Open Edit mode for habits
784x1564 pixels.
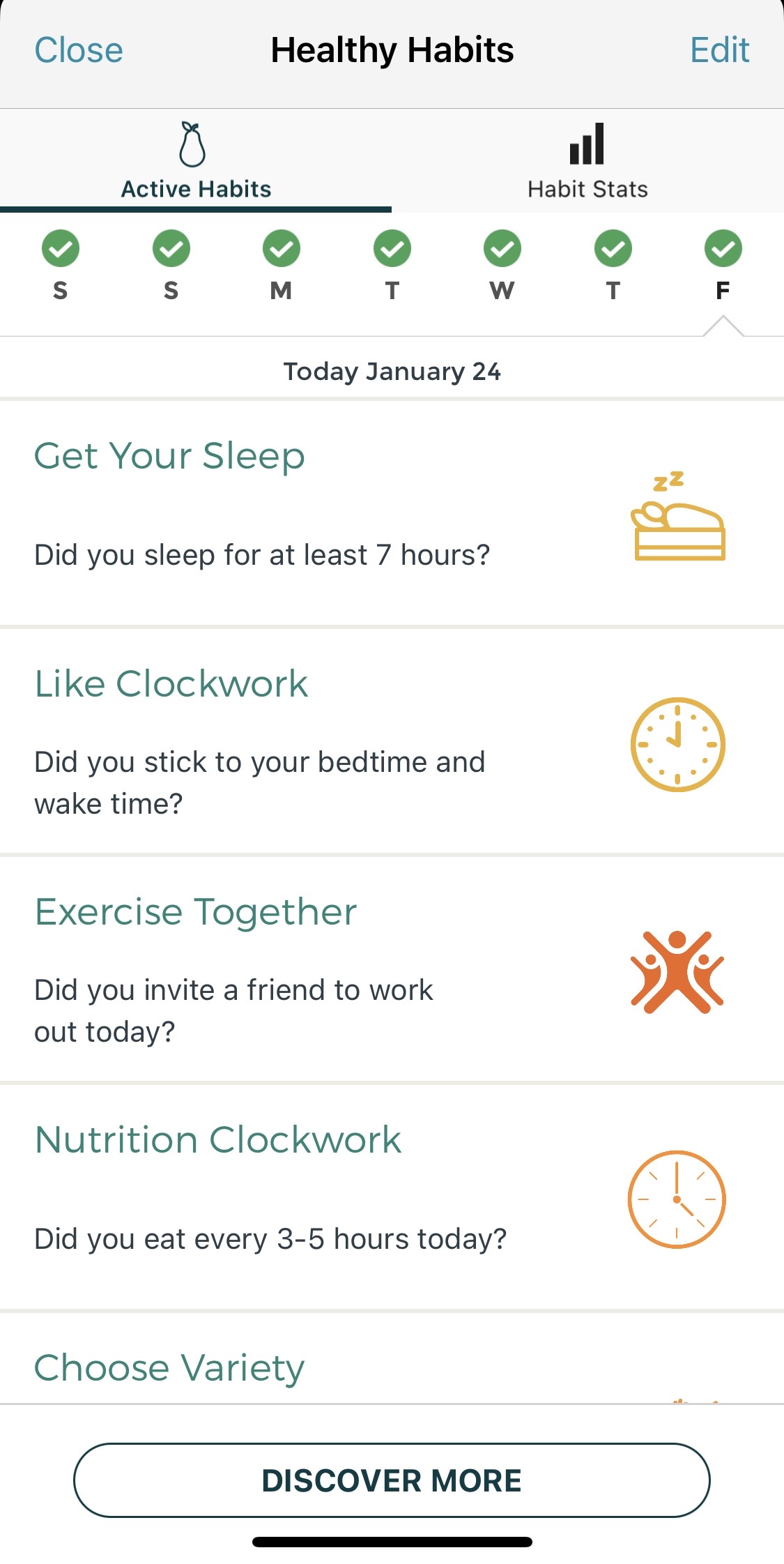point(720,50)
